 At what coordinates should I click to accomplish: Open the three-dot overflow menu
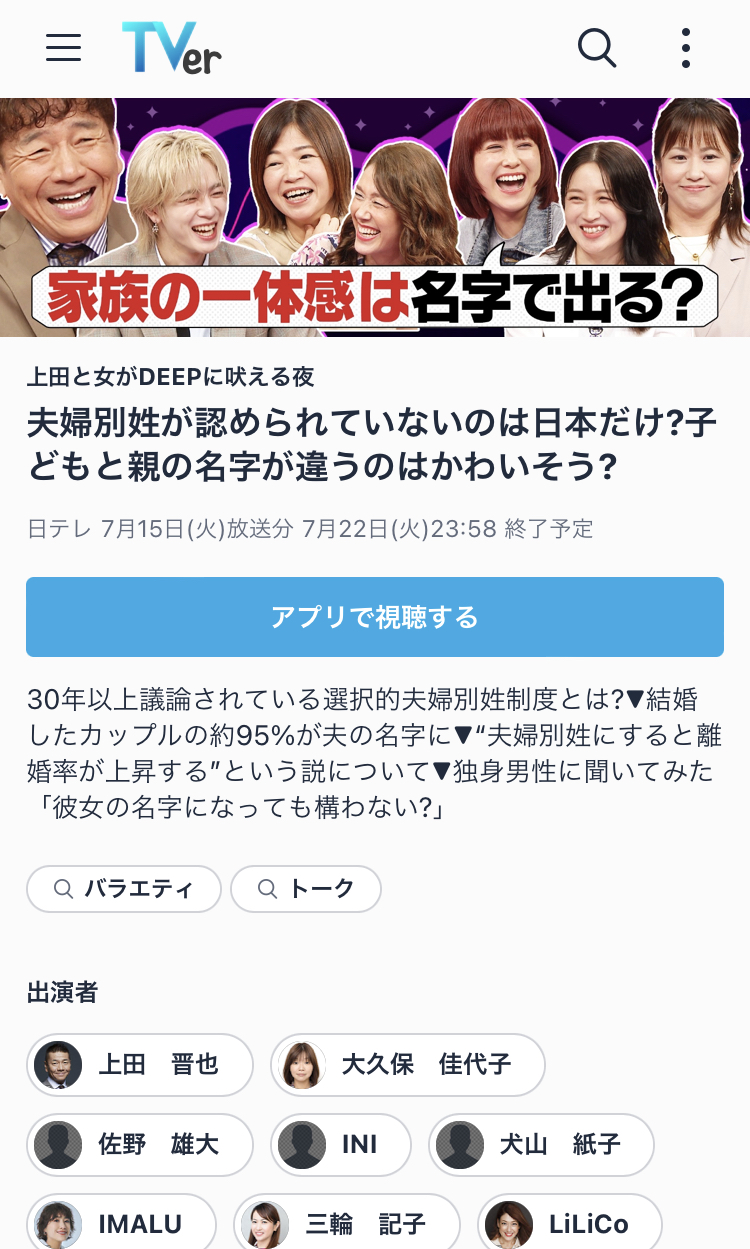click(685, 48)
